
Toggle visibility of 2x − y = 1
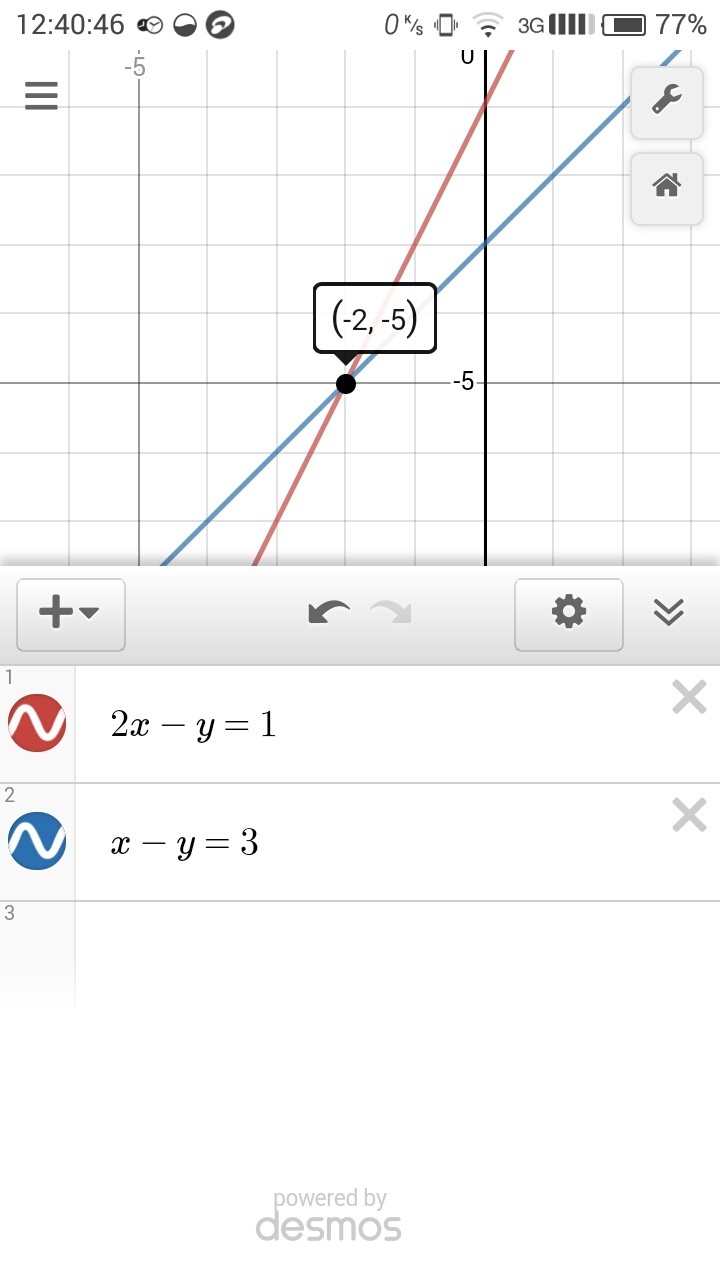pos(37,723)
